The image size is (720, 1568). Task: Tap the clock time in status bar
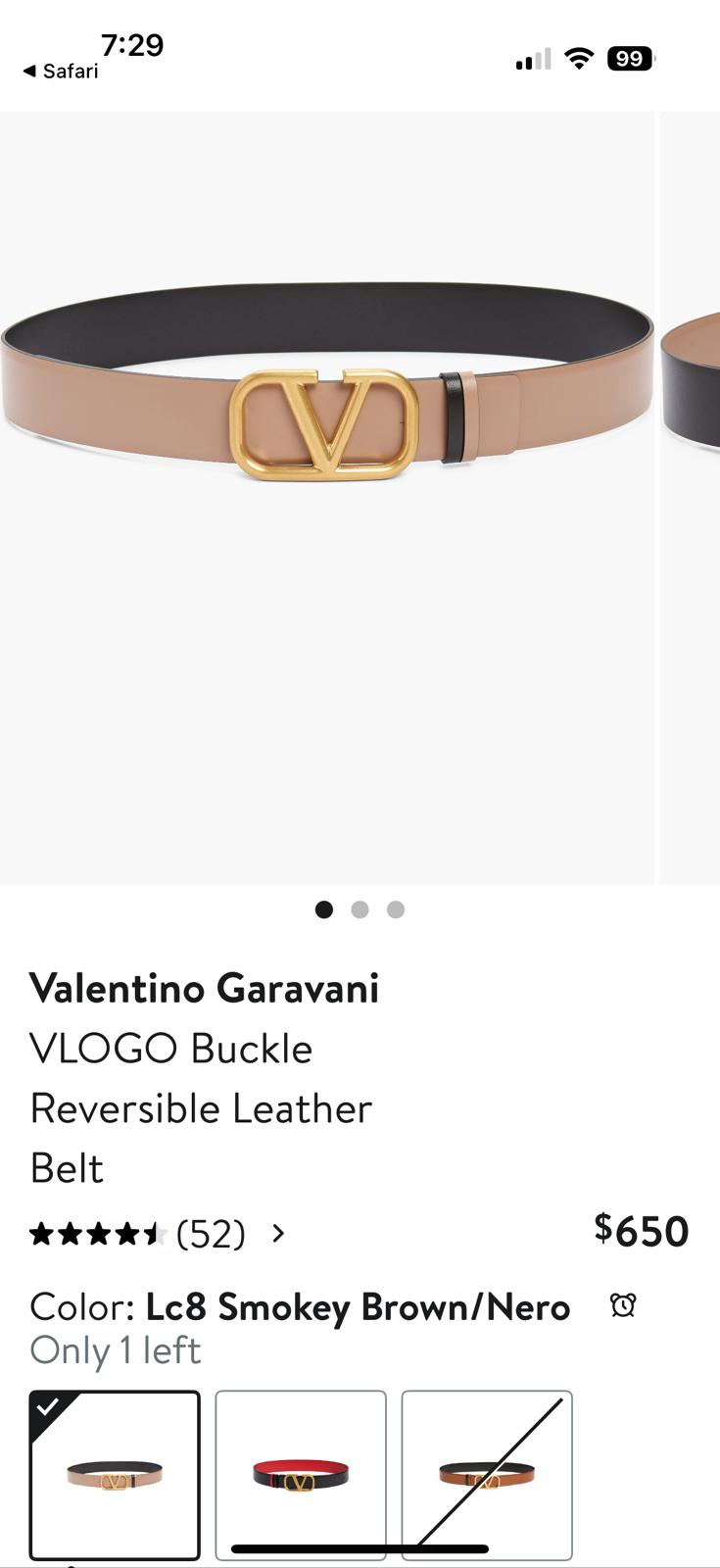coord(132,44)
